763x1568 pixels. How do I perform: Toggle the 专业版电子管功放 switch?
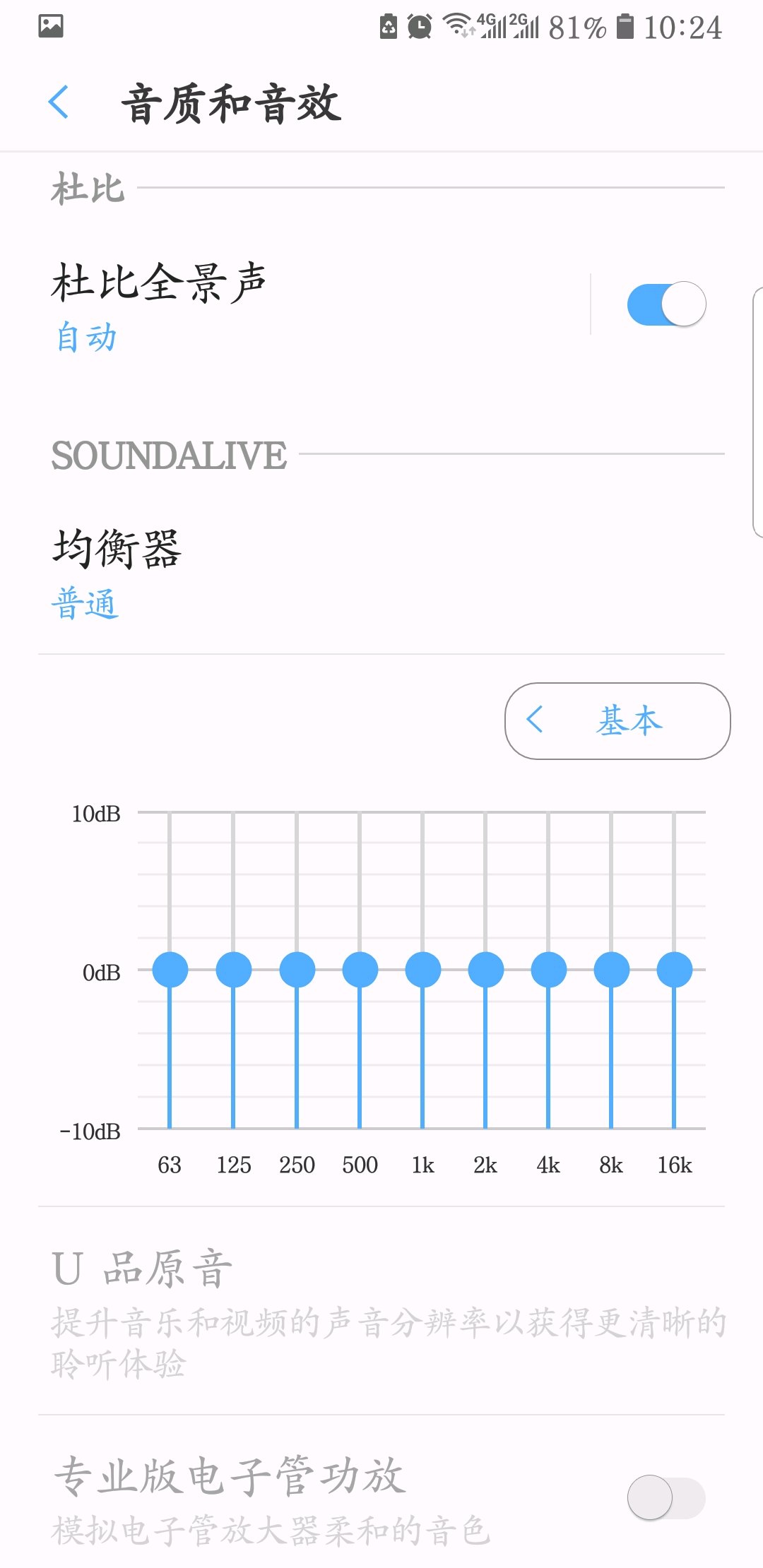[x=666, y=1497]
